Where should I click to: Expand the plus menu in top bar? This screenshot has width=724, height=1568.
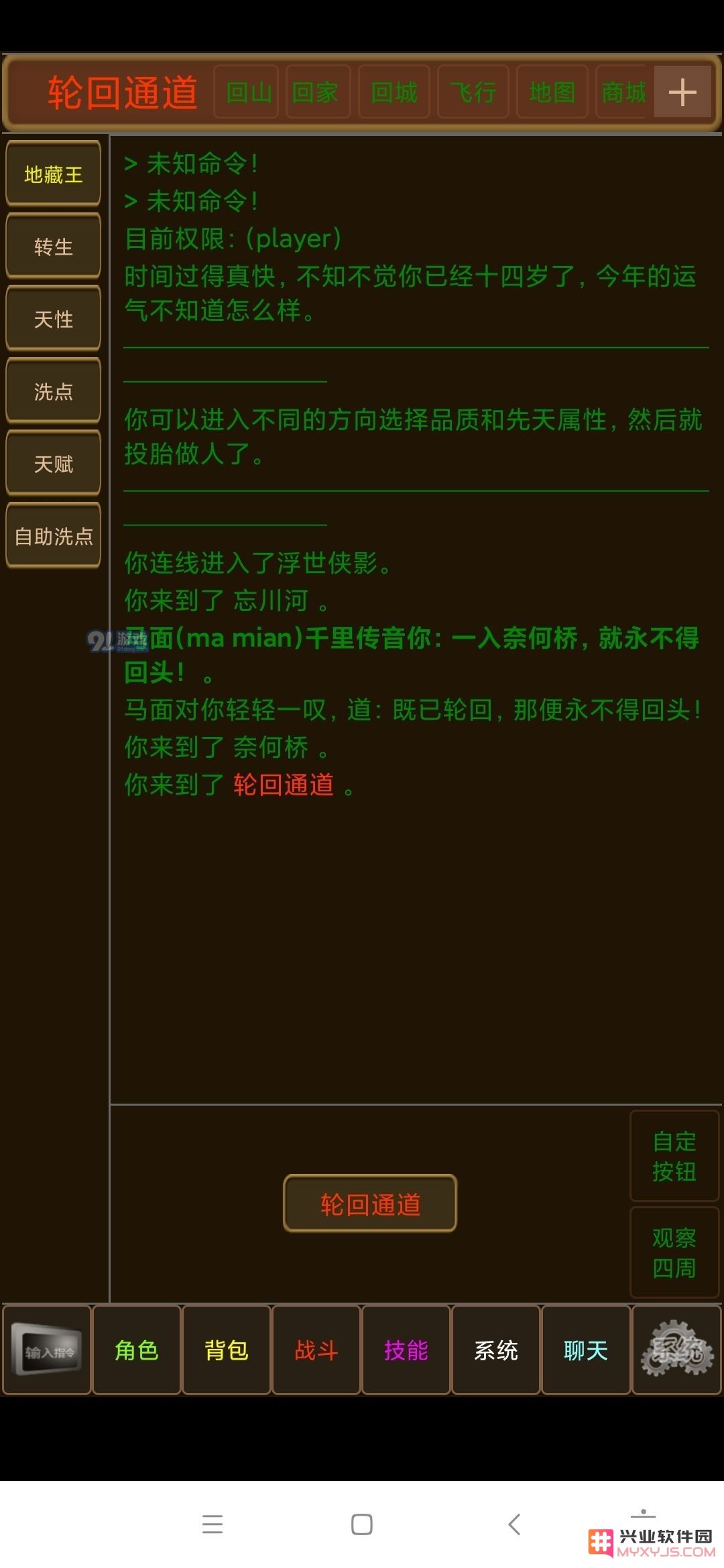tap(682, 92)
